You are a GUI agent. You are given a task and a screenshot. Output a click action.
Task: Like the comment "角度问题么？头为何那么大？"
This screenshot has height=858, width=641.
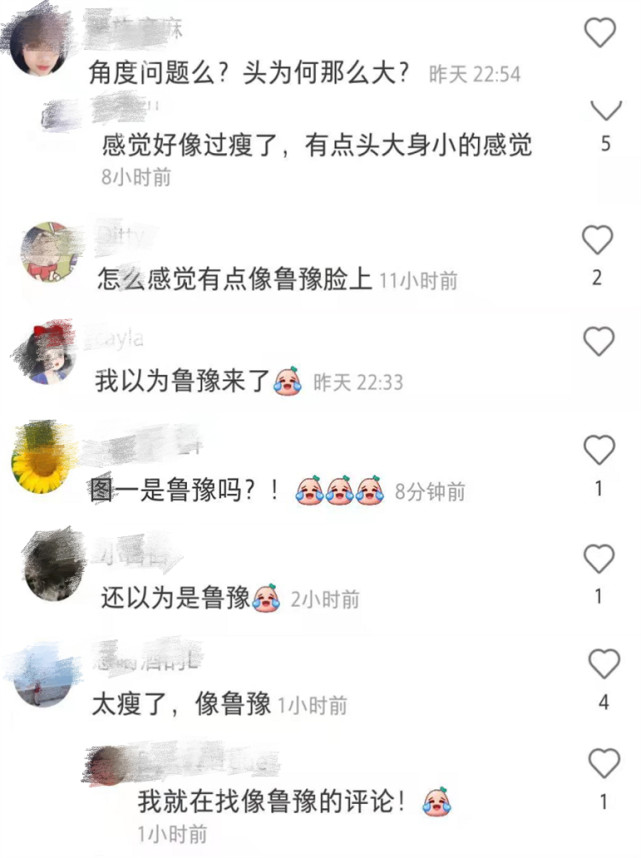pyautogui.click(x=600, y=33)
